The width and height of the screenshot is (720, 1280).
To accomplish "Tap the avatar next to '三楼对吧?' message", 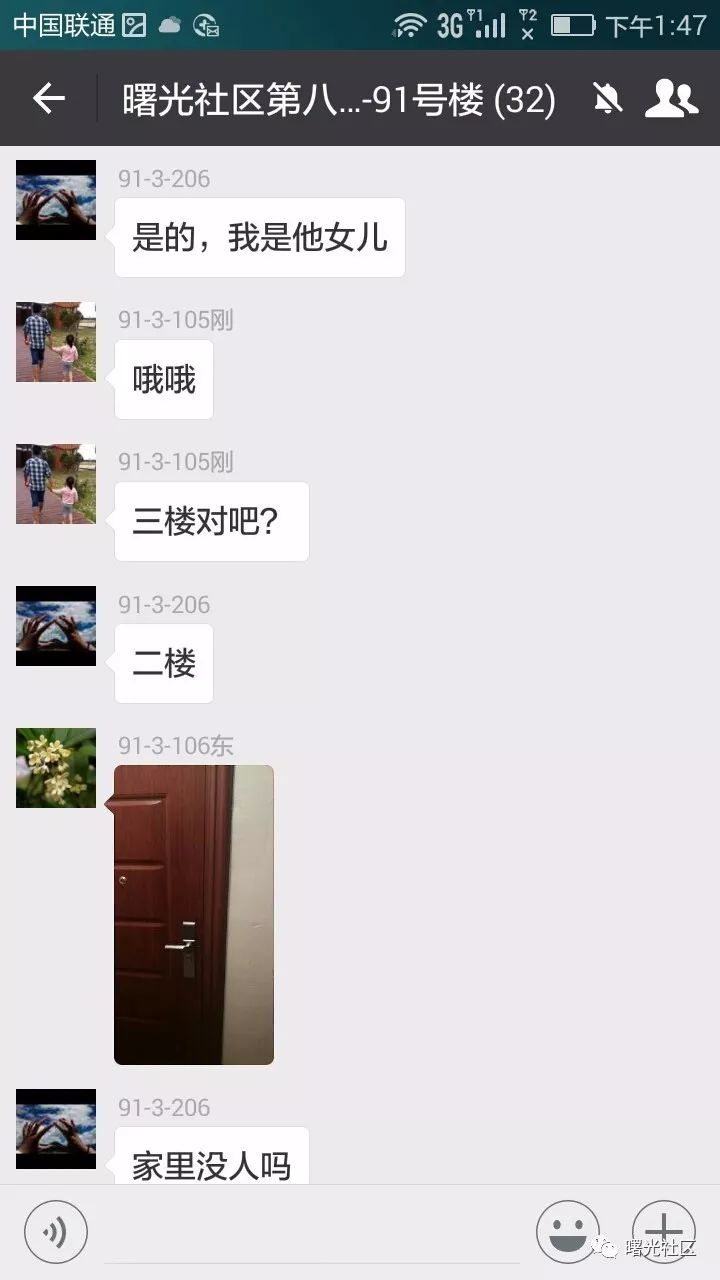I will tap(56, 484).
